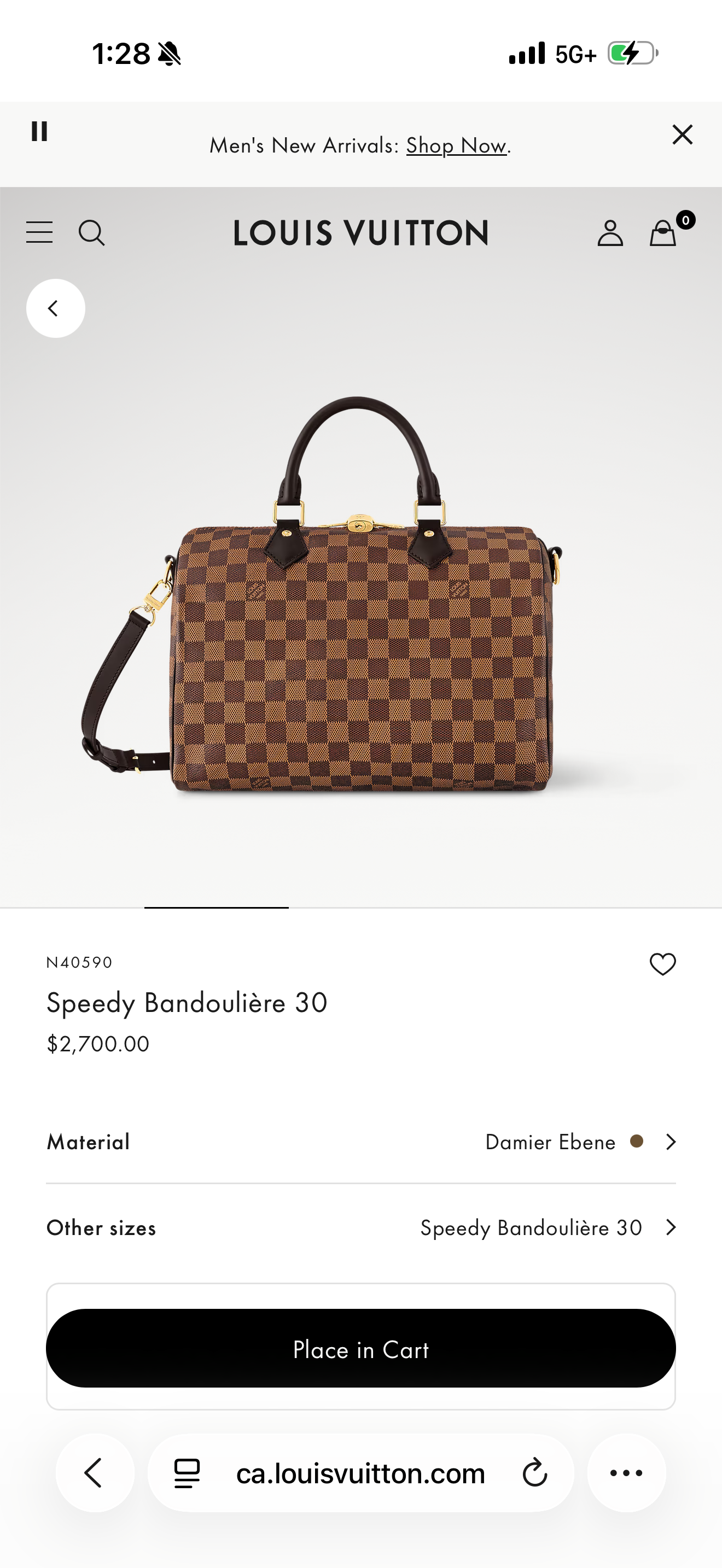This screenshot has width=722, height=1568.
Task: Open the account profile icon
Action: coord(610,233)
